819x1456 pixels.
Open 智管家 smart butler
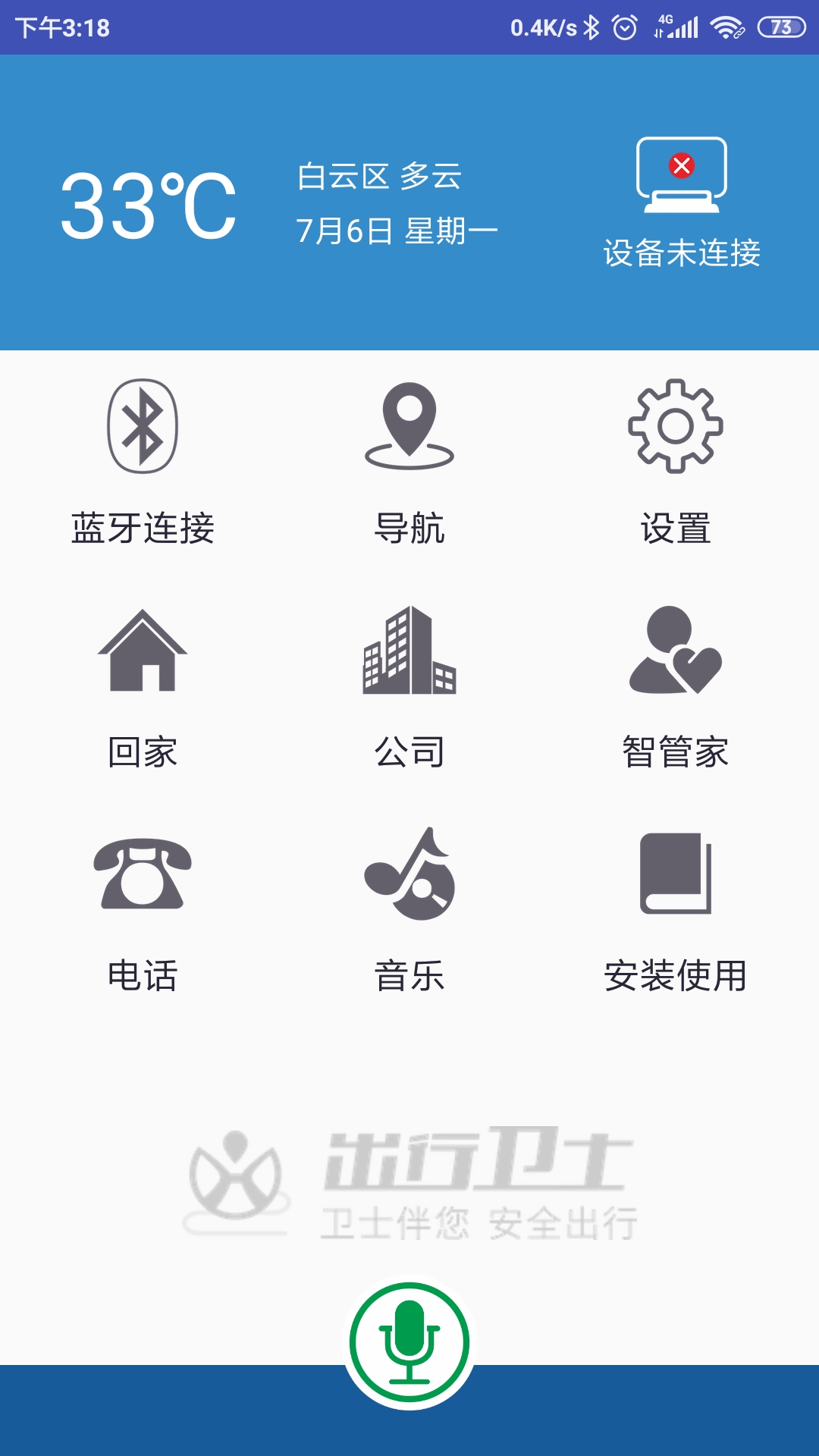pyautogui.click(x=675, y=685)
